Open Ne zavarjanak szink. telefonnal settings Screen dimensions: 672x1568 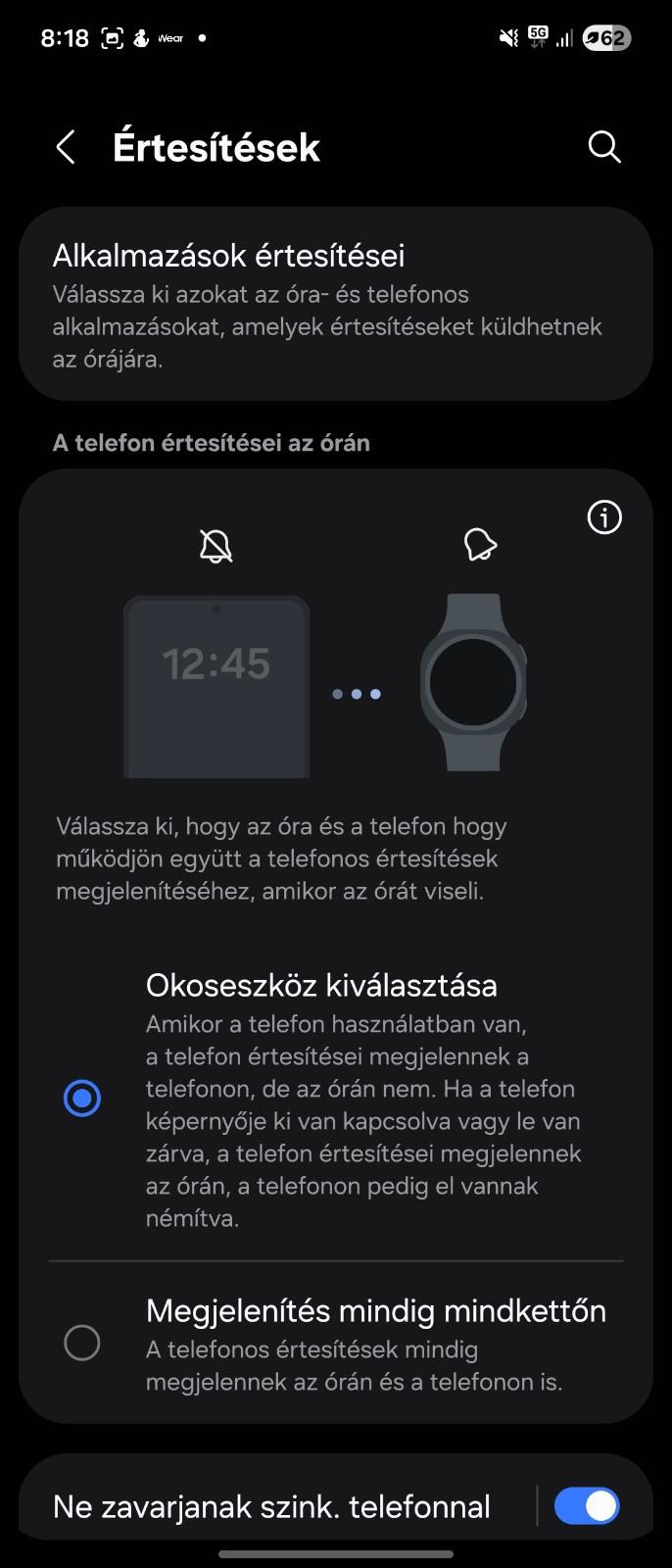tap(271, 1506)
